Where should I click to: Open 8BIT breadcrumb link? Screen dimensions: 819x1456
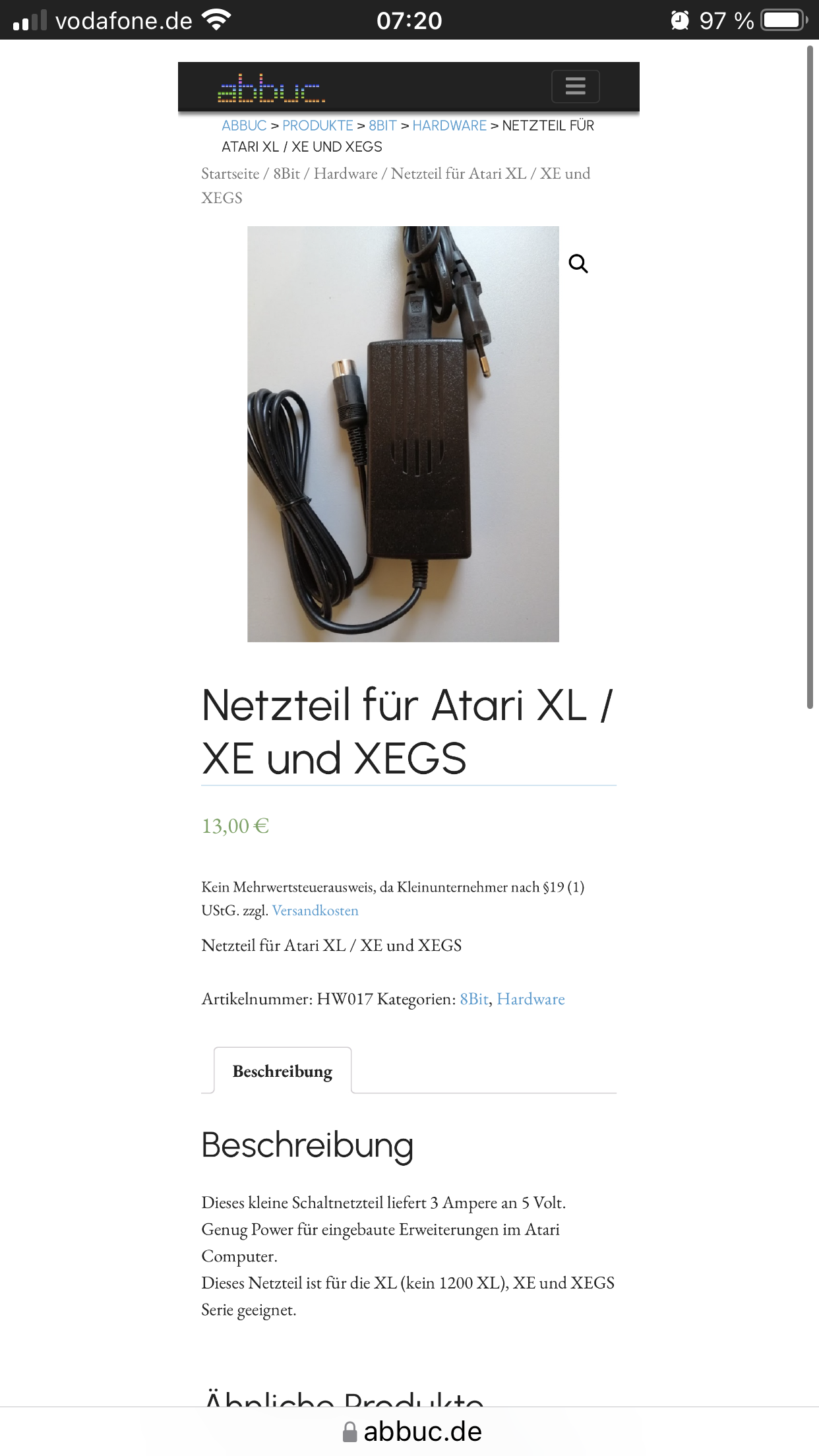point(382,125)
